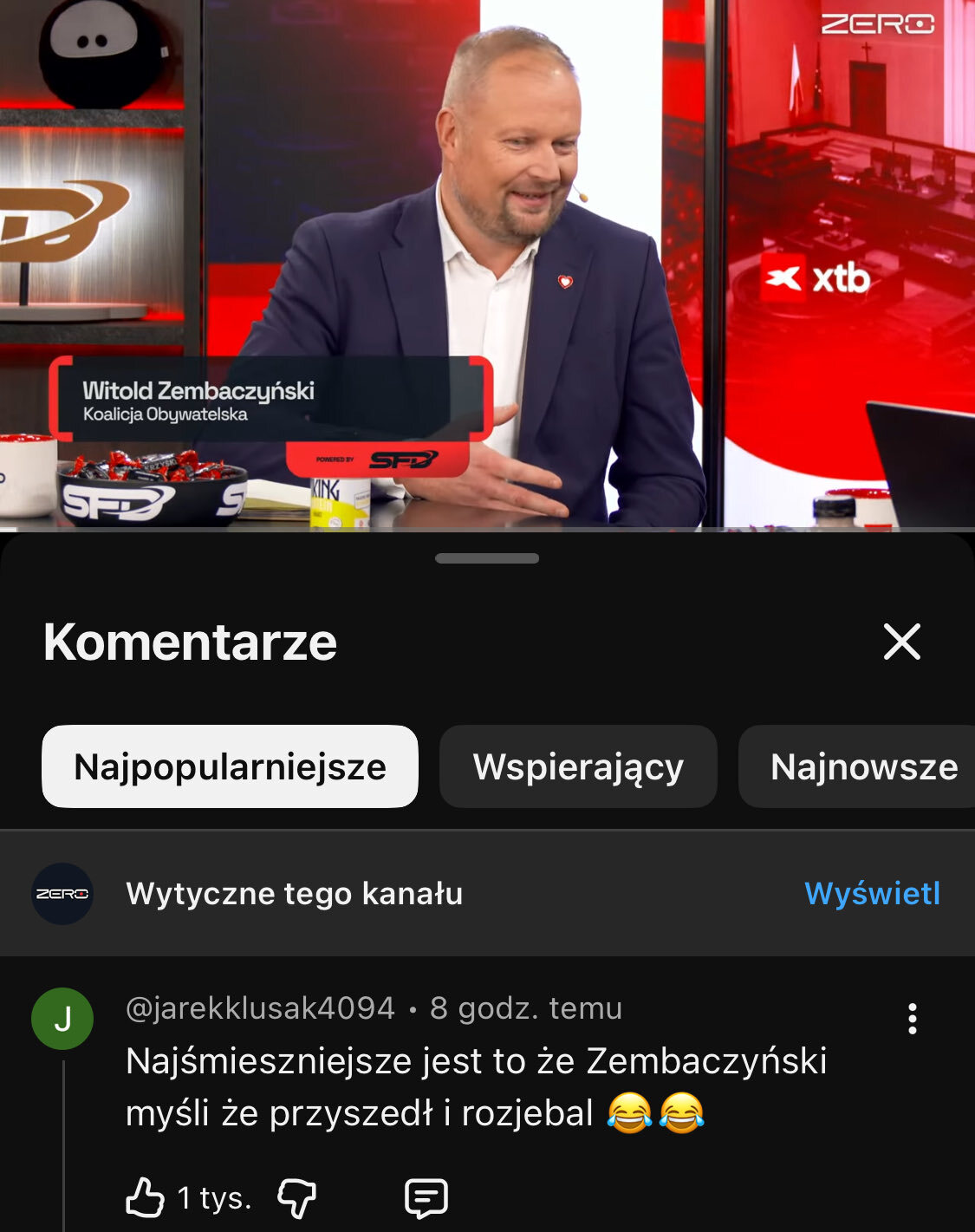Open options menu for jarekklusak4094's comment
The width and height of the screenshot is (975, 1232).
[912, 1019]
